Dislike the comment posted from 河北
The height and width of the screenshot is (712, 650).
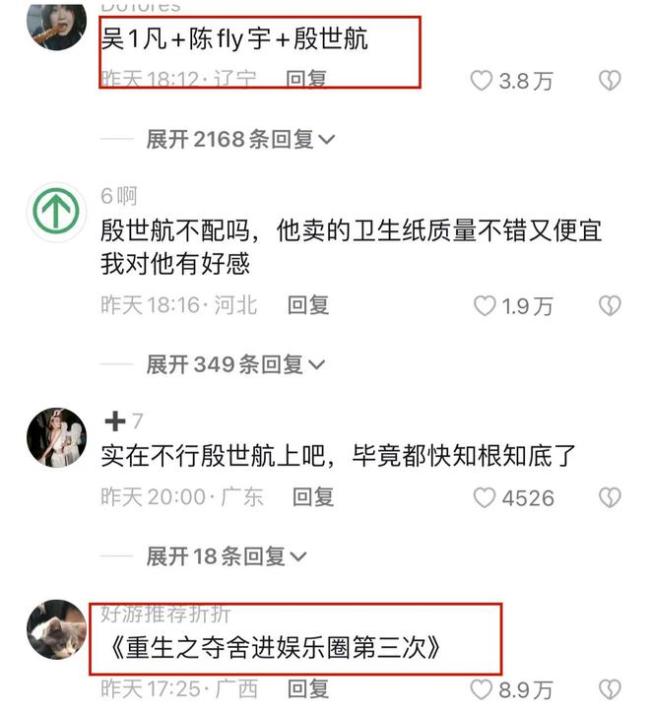(x=609, y=306)
